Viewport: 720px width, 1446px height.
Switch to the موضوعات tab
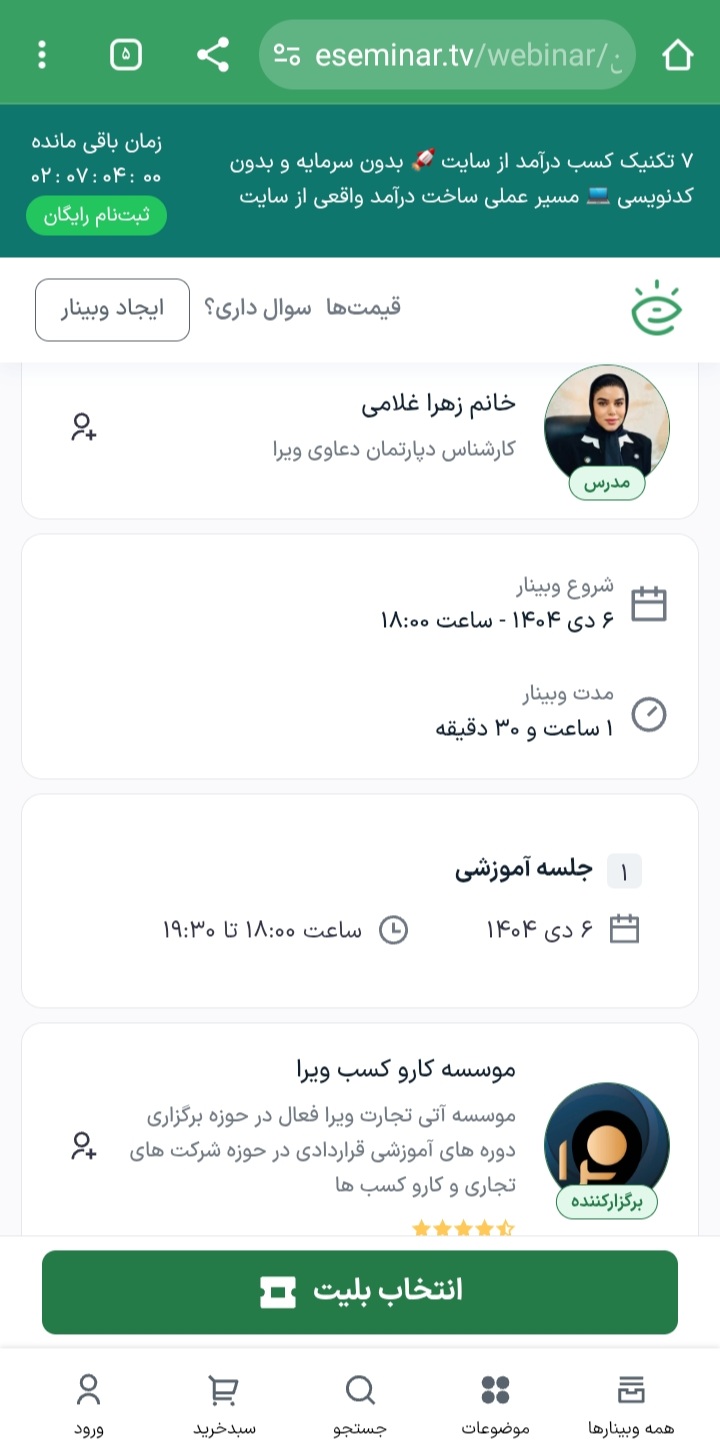tap(495, 1405)
